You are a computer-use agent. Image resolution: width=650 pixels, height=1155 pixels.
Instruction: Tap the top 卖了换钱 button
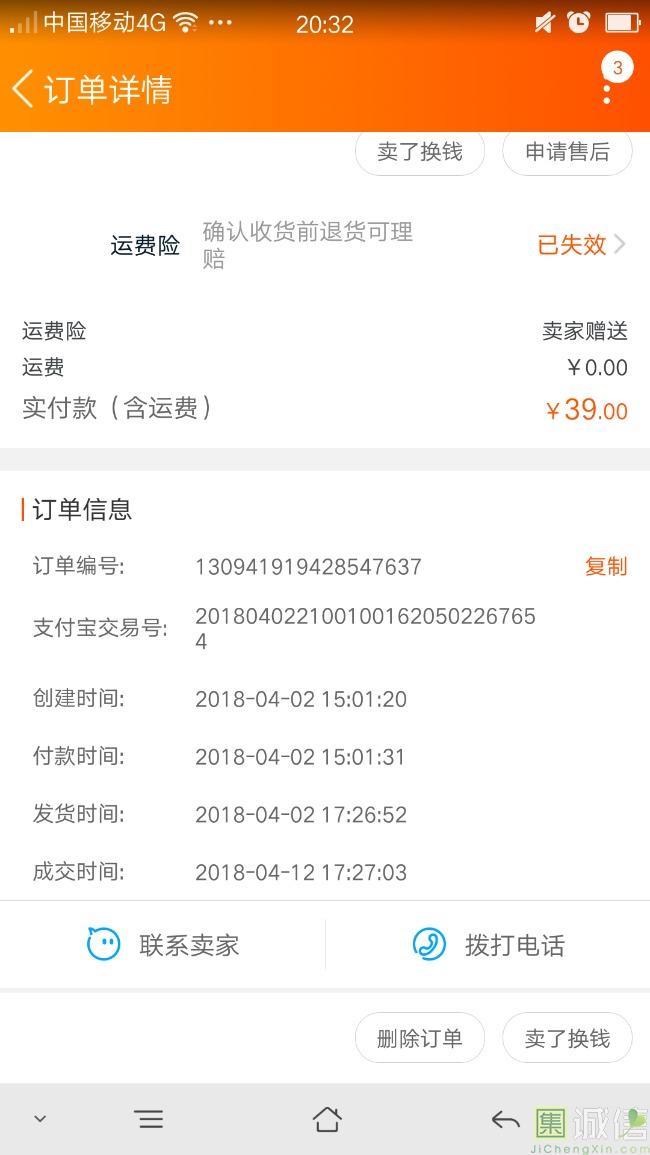point(420,152)
